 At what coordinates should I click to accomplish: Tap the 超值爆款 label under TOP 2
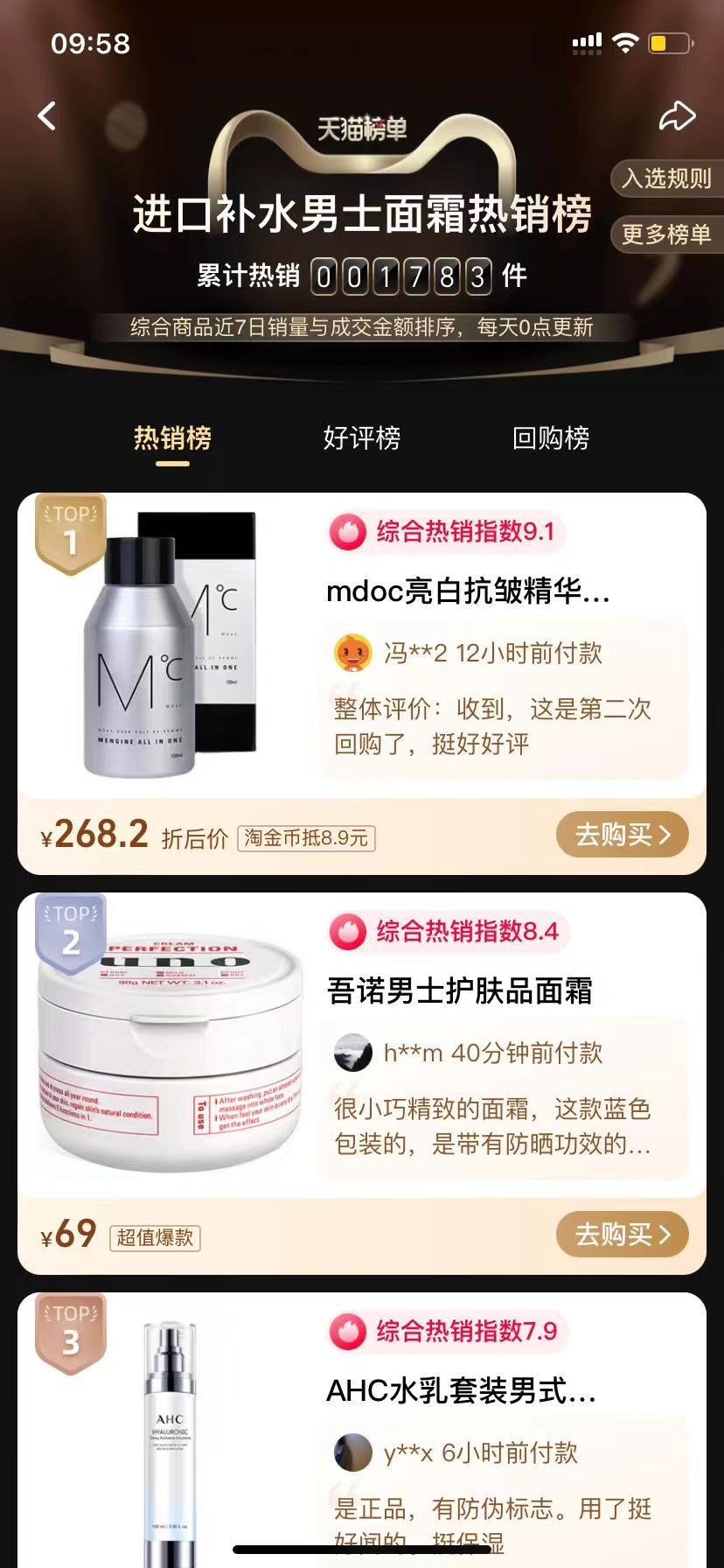pyautogui.click(x=156, y=1238)
